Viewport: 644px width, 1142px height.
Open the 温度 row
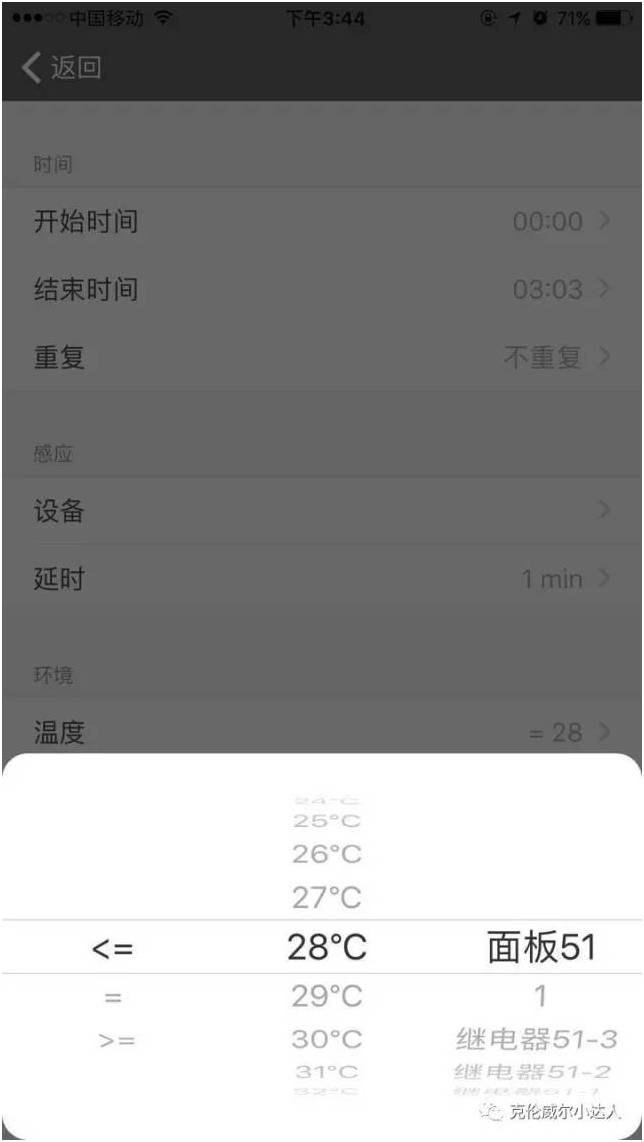tap(322, 731)
